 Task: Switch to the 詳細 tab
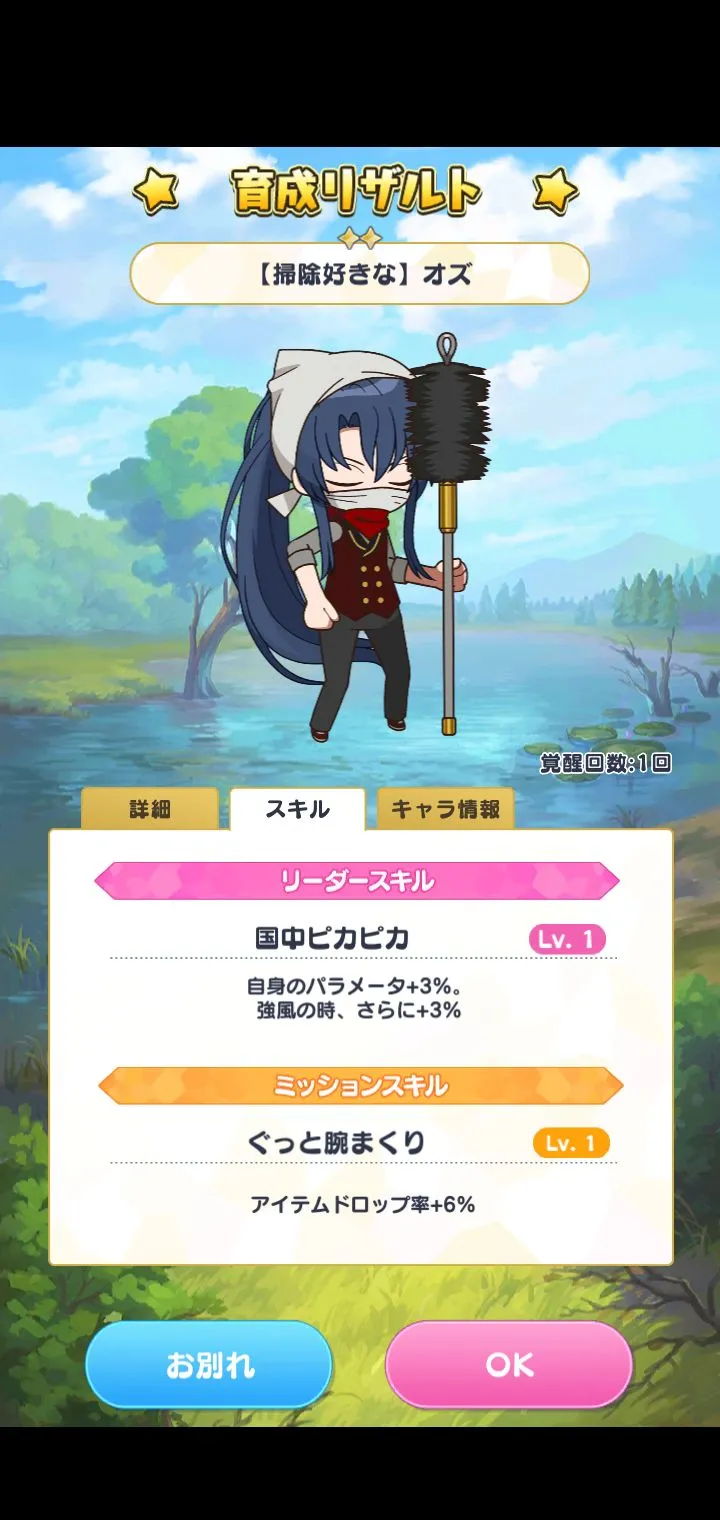(x=149, y=810)
